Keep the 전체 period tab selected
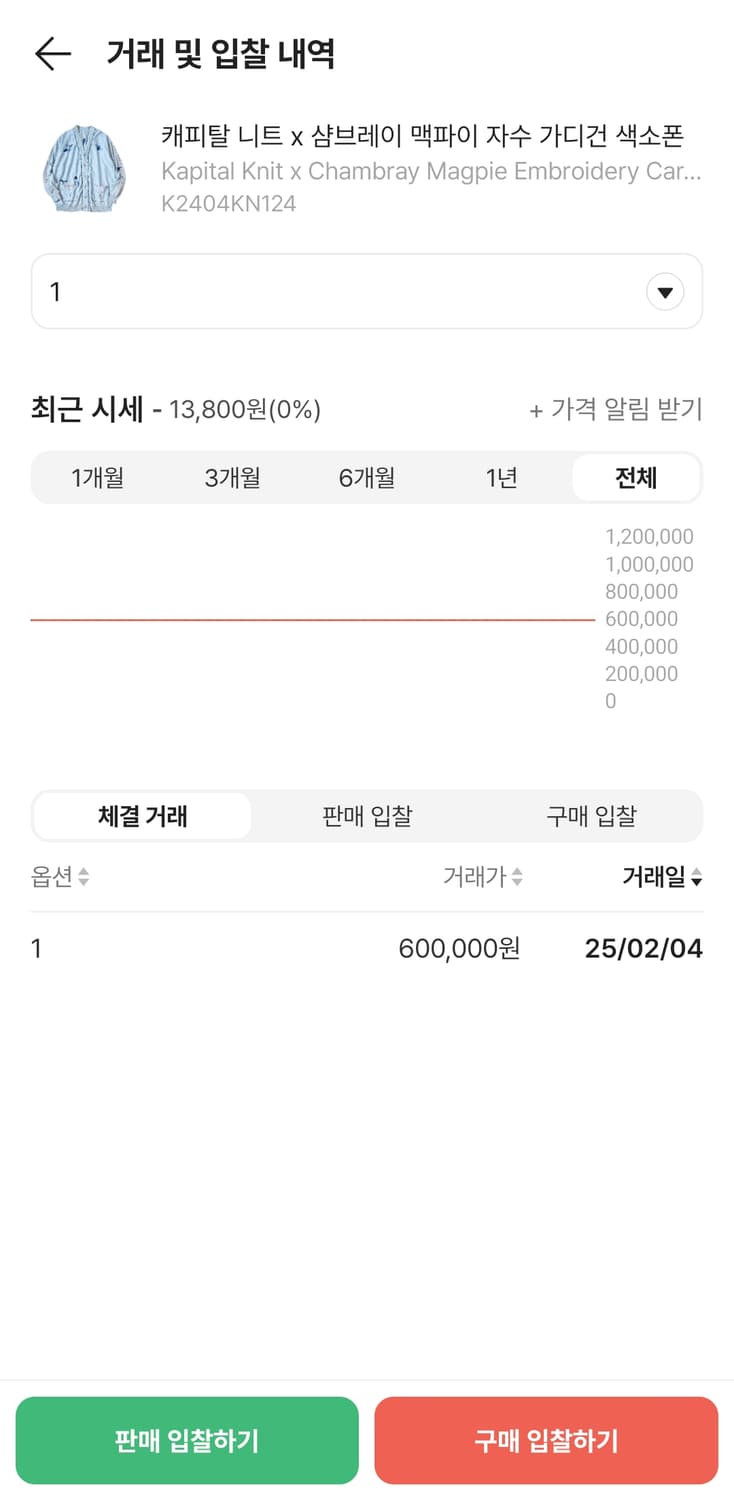This screenshot has width=734, height=1500. 635,478
